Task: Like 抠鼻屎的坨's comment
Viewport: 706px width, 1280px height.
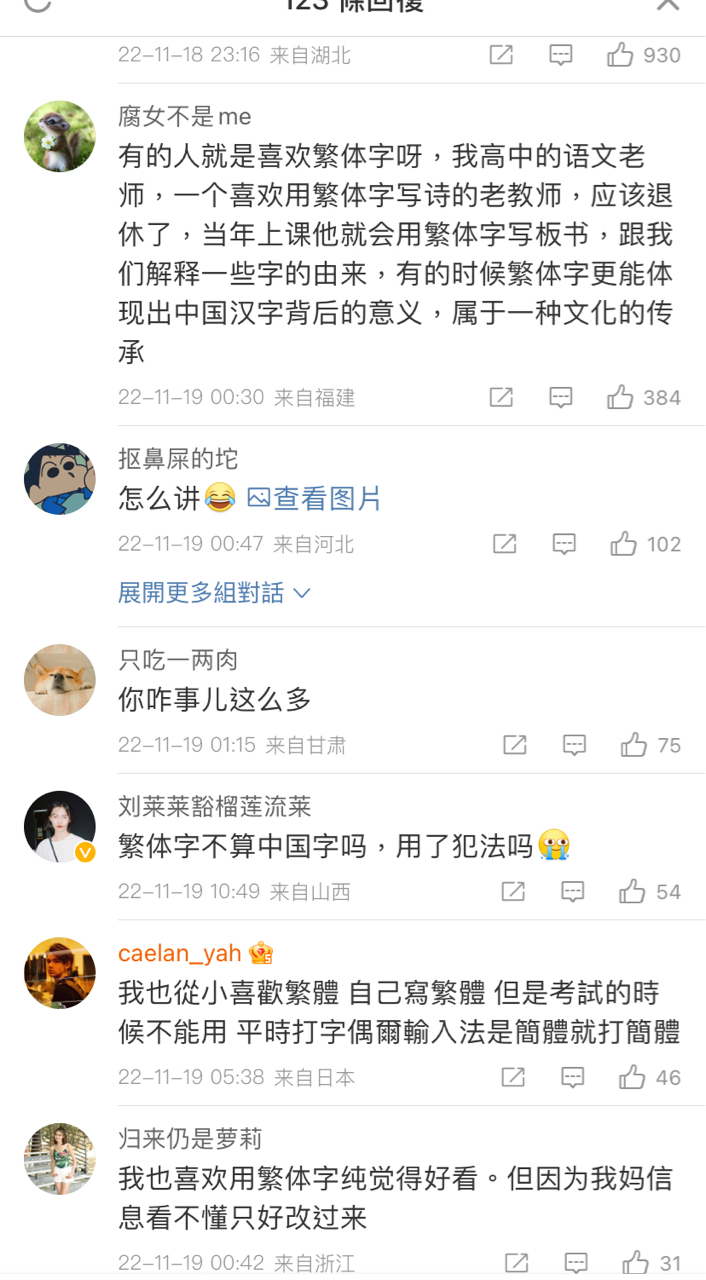Action: click(x=624, y=544)
